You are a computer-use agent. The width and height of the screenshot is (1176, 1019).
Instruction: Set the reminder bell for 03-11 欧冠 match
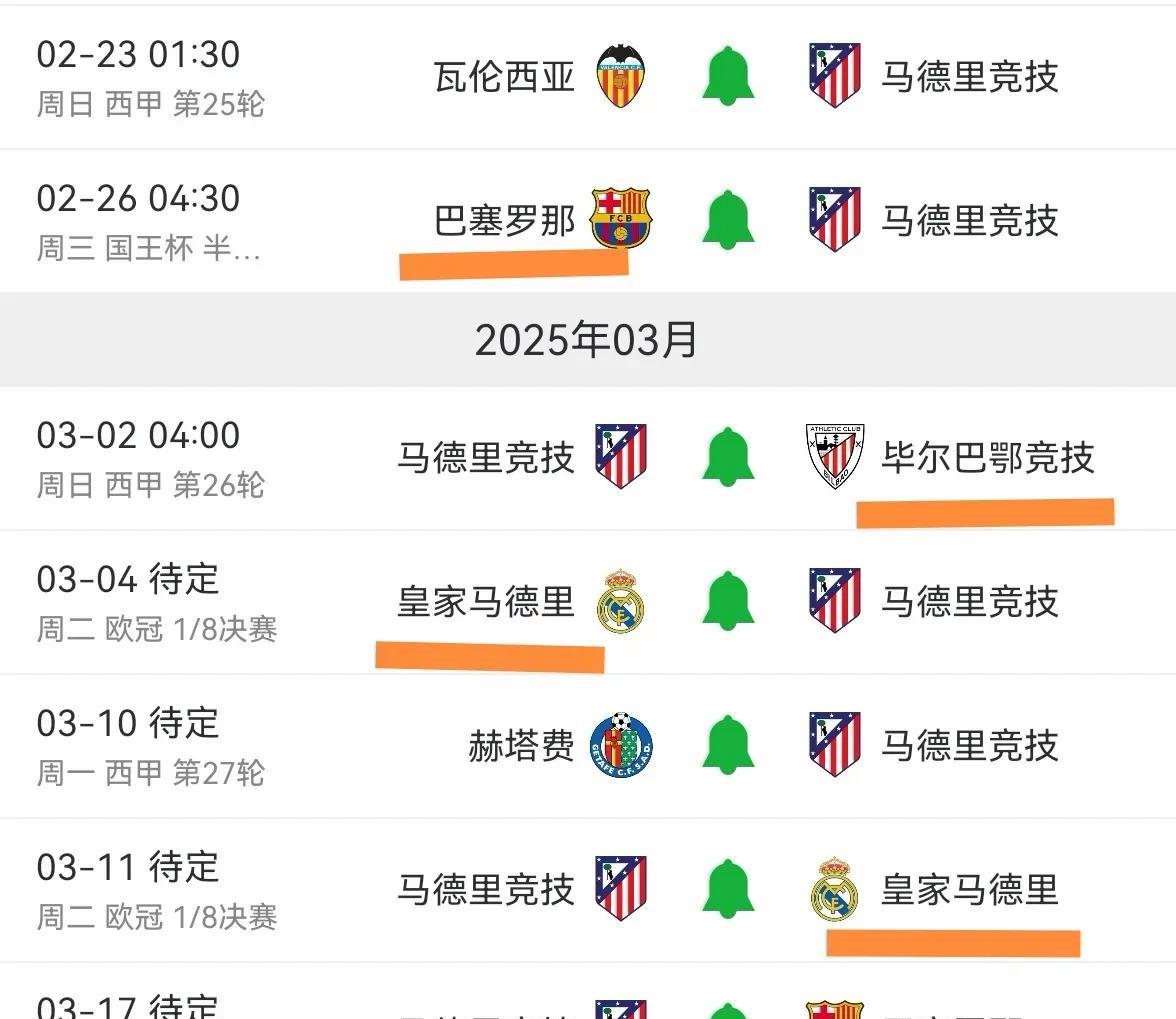(727, 889)
